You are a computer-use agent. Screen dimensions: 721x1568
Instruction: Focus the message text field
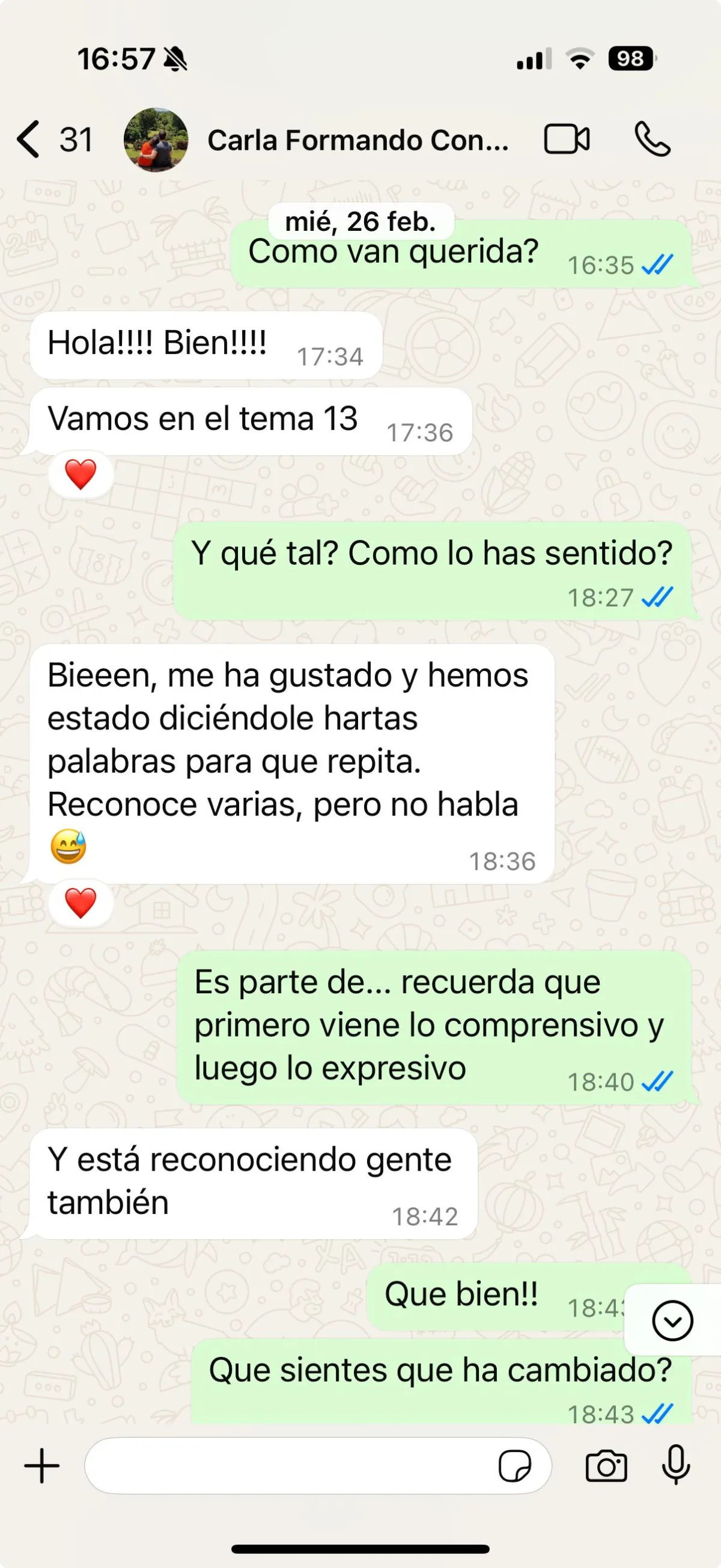click(x=286, y=1466)
